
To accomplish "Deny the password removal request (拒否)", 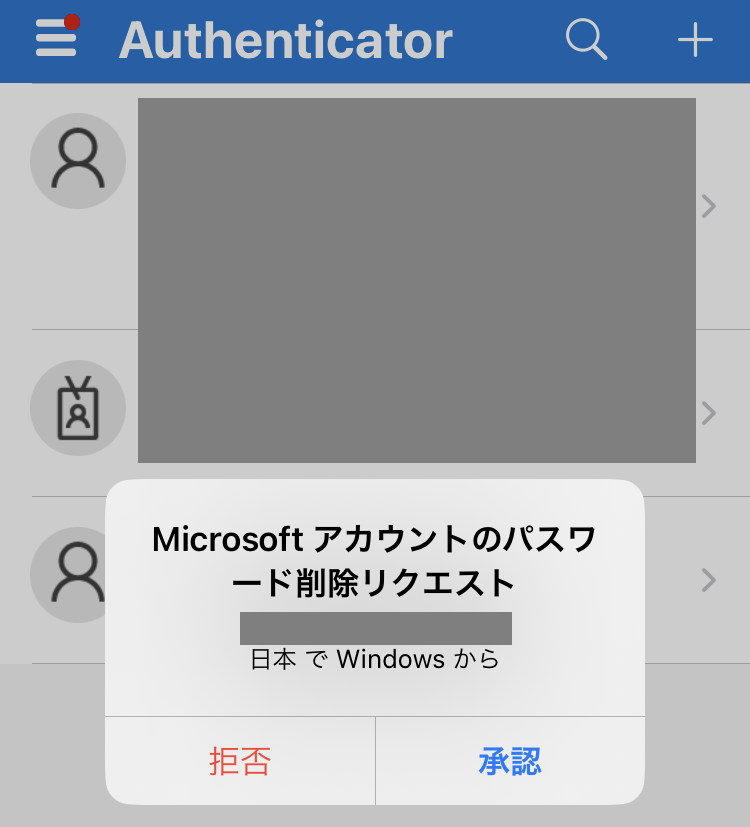I will tap(240, 761).
